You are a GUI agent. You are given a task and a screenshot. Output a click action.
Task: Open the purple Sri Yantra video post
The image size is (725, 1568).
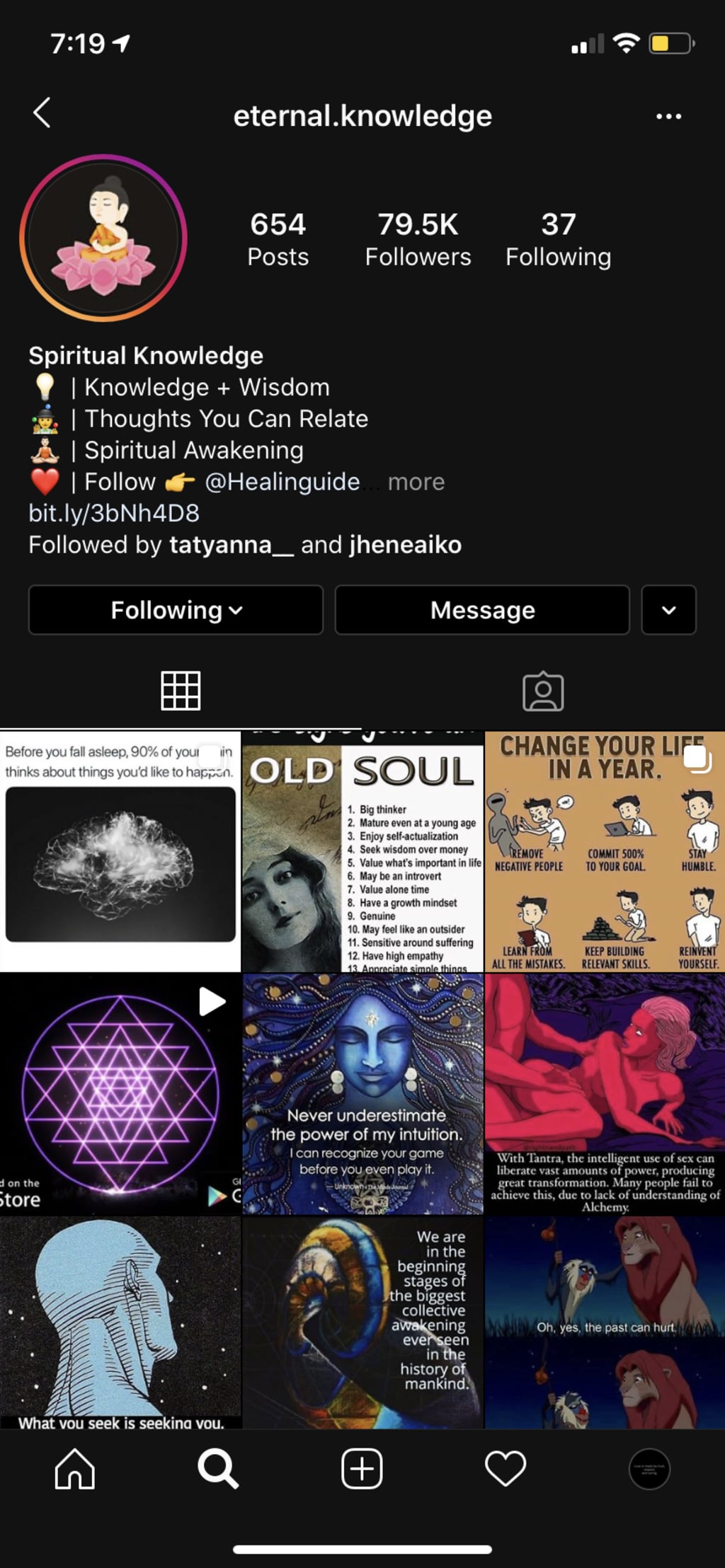coord(120,1094)
